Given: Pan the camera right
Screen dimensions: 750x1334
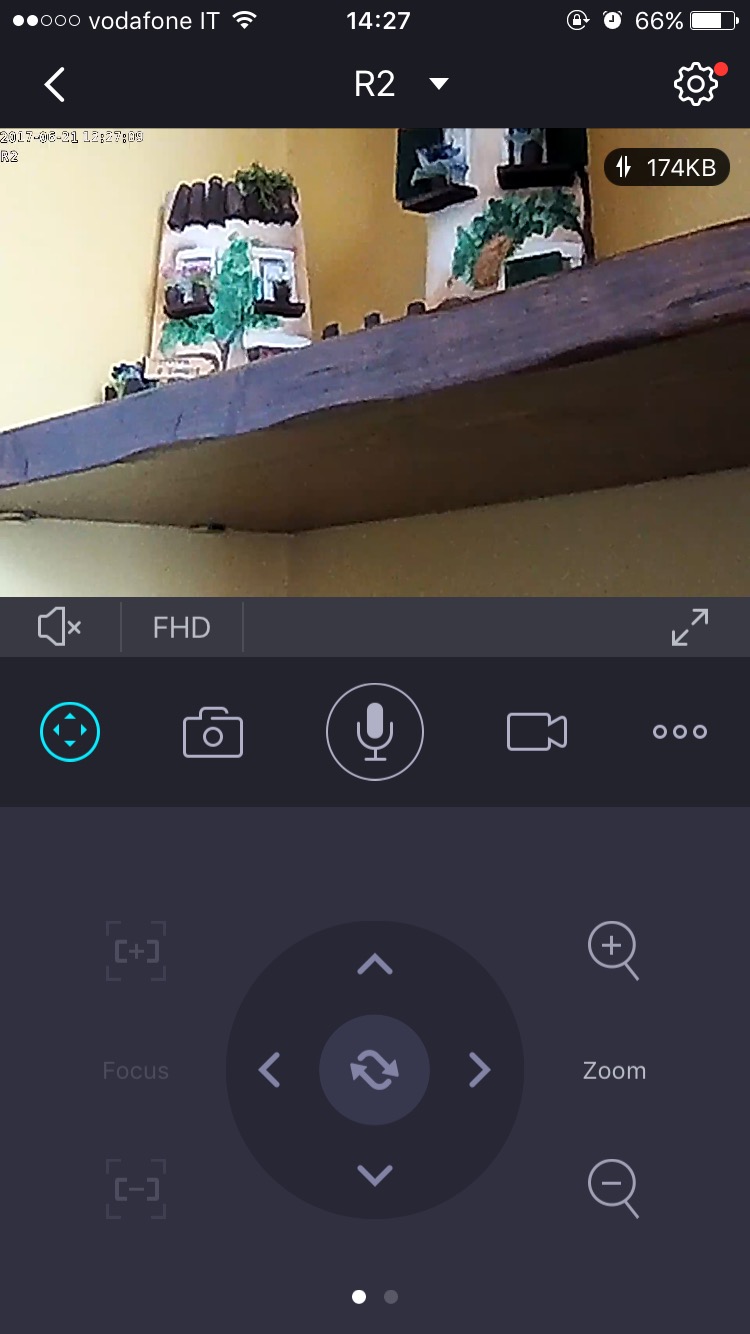Looking at the screenshot, I should click(480, 1070).
